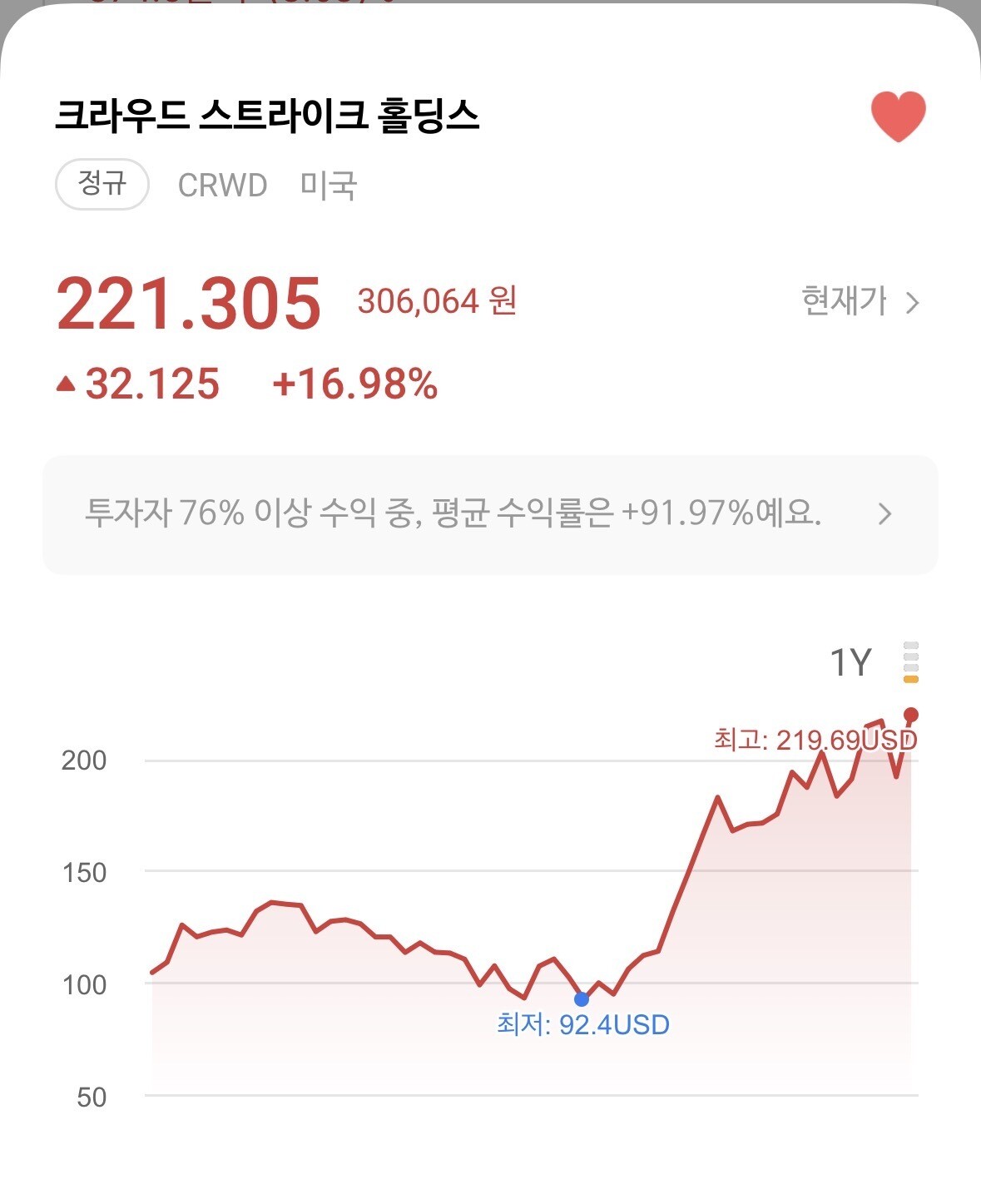The height and width of the screenshot is (1204, 981).
Task: Tap the 정규 session chip
Action: coord(102,184)
